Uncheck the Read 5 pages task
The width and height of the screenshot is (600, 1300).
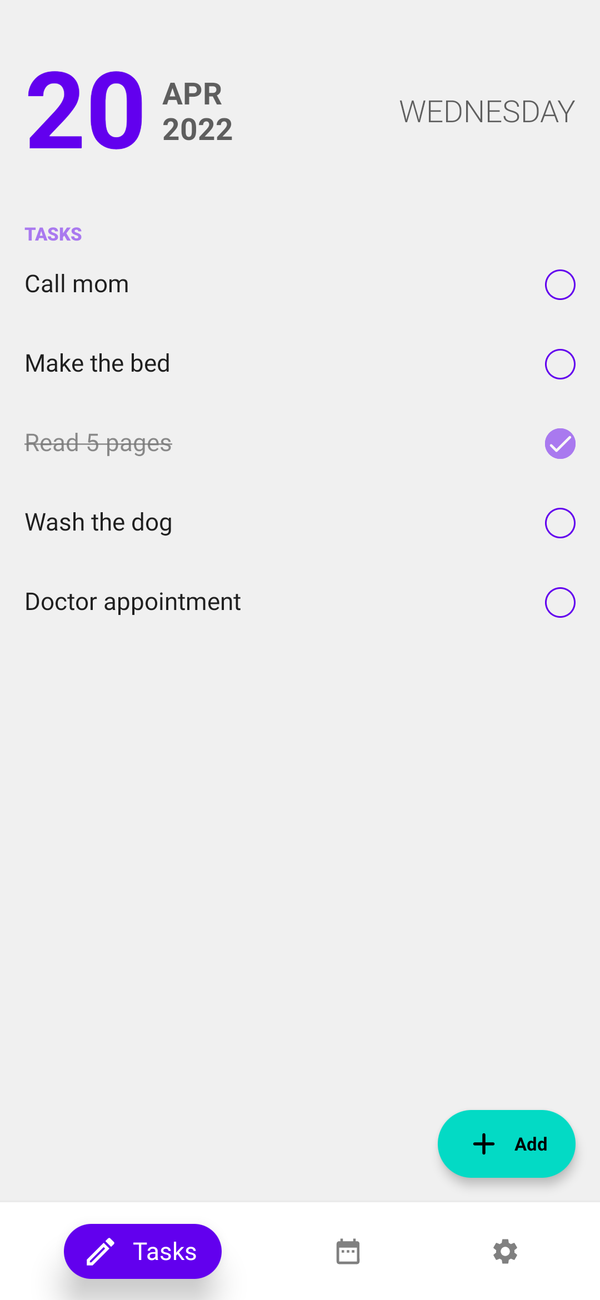point(560,443)
